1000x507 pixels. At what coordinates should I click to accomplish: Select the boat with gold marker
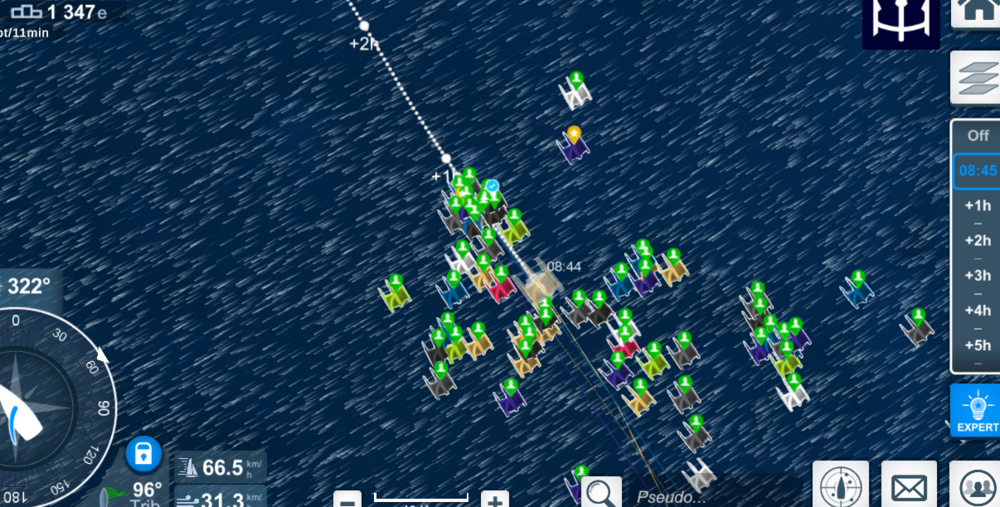[573, 147]
